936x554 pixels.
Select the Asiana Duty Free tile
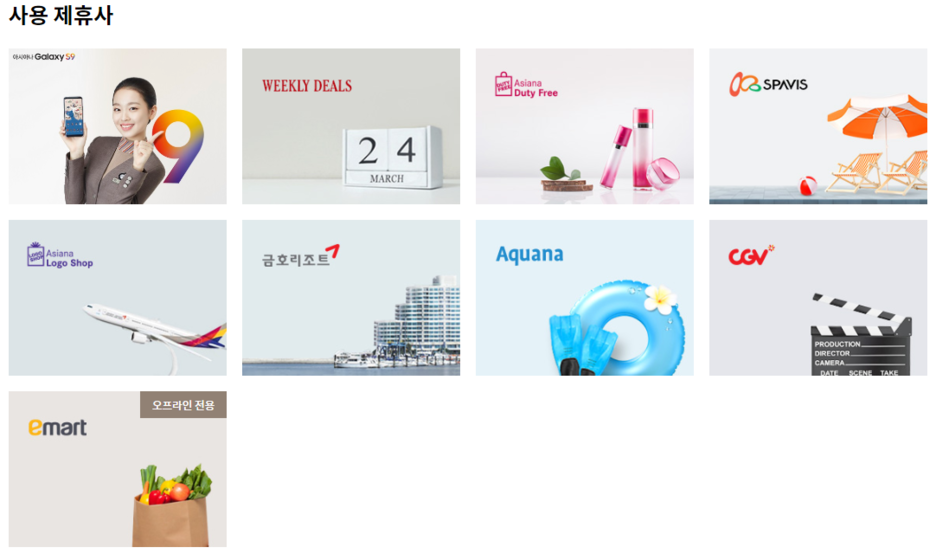(584, 126)
